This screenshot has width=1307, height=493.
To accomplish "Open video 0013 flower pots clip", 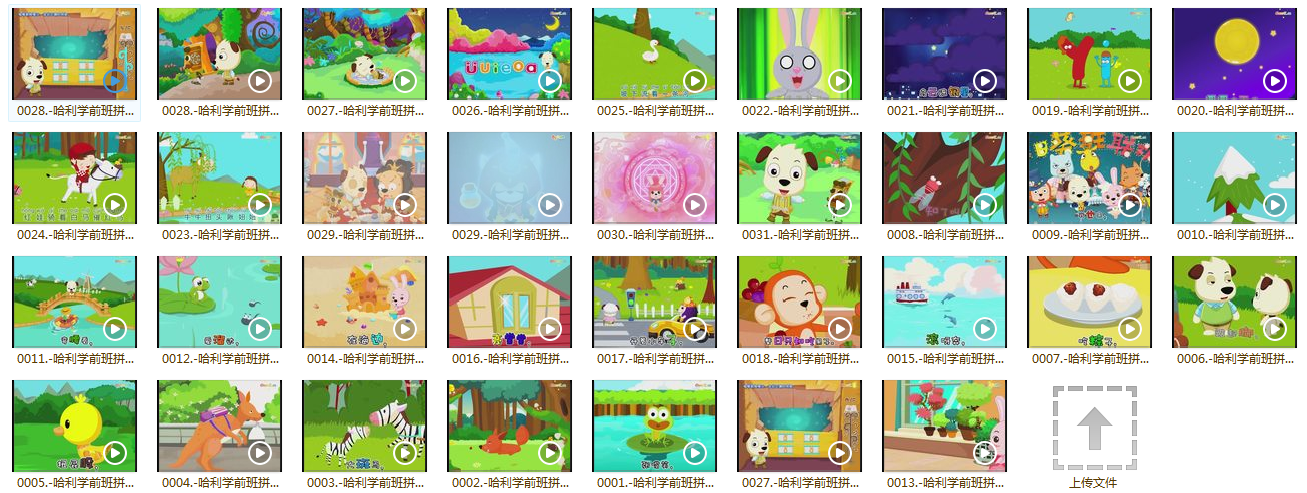I will point(944,426).
